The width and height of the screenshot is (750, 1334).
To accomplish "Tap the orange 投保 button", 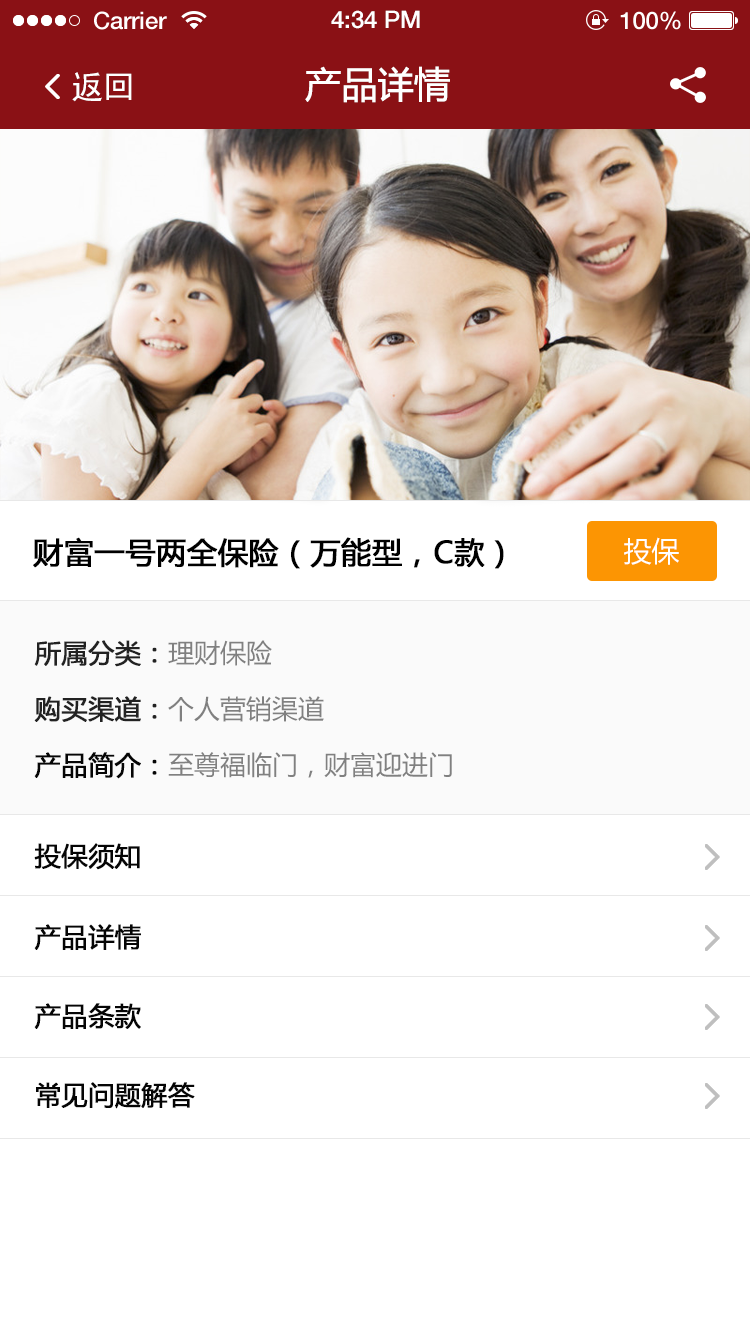I will [651, 551].
